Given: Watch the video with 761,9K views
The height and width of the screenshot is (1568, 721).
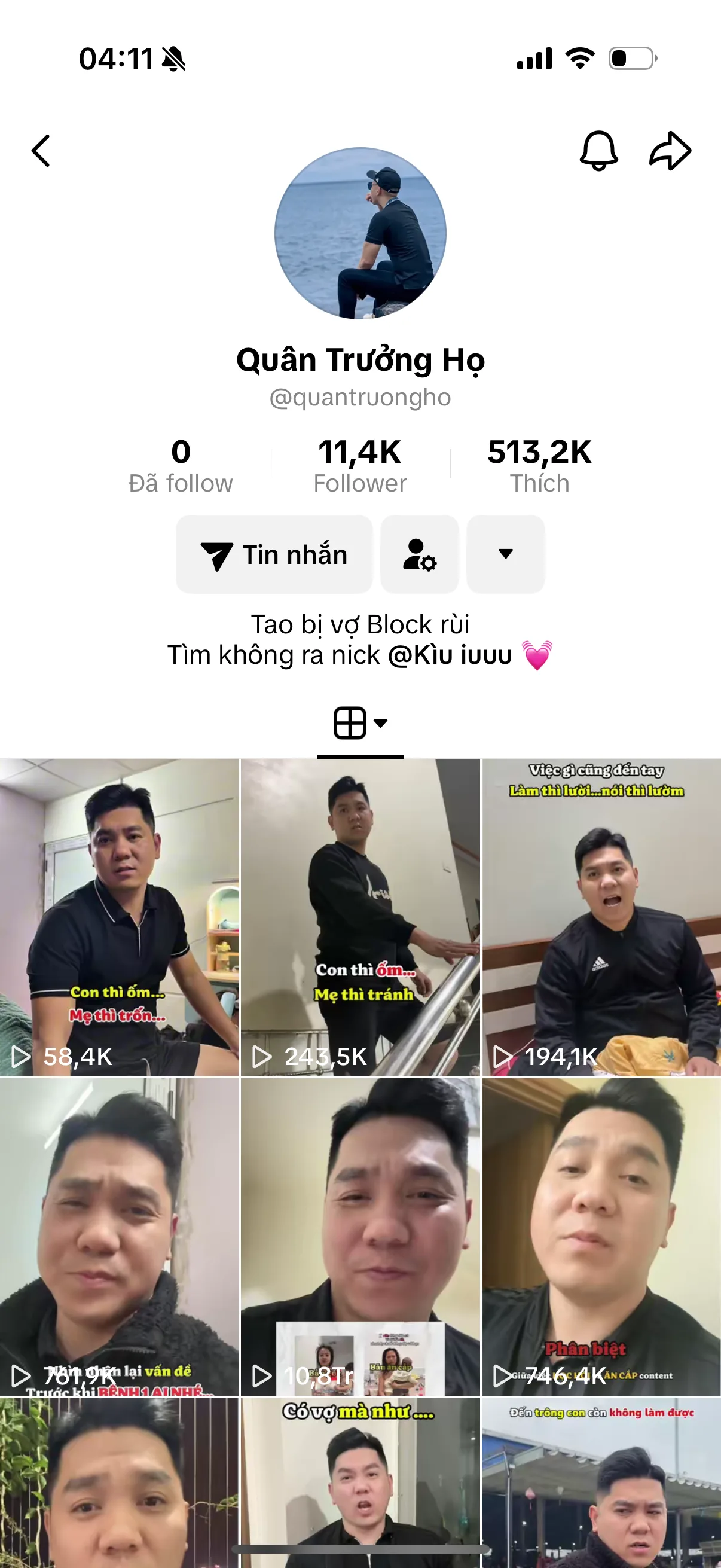Looking at the screenshot, I should 119,1236.
